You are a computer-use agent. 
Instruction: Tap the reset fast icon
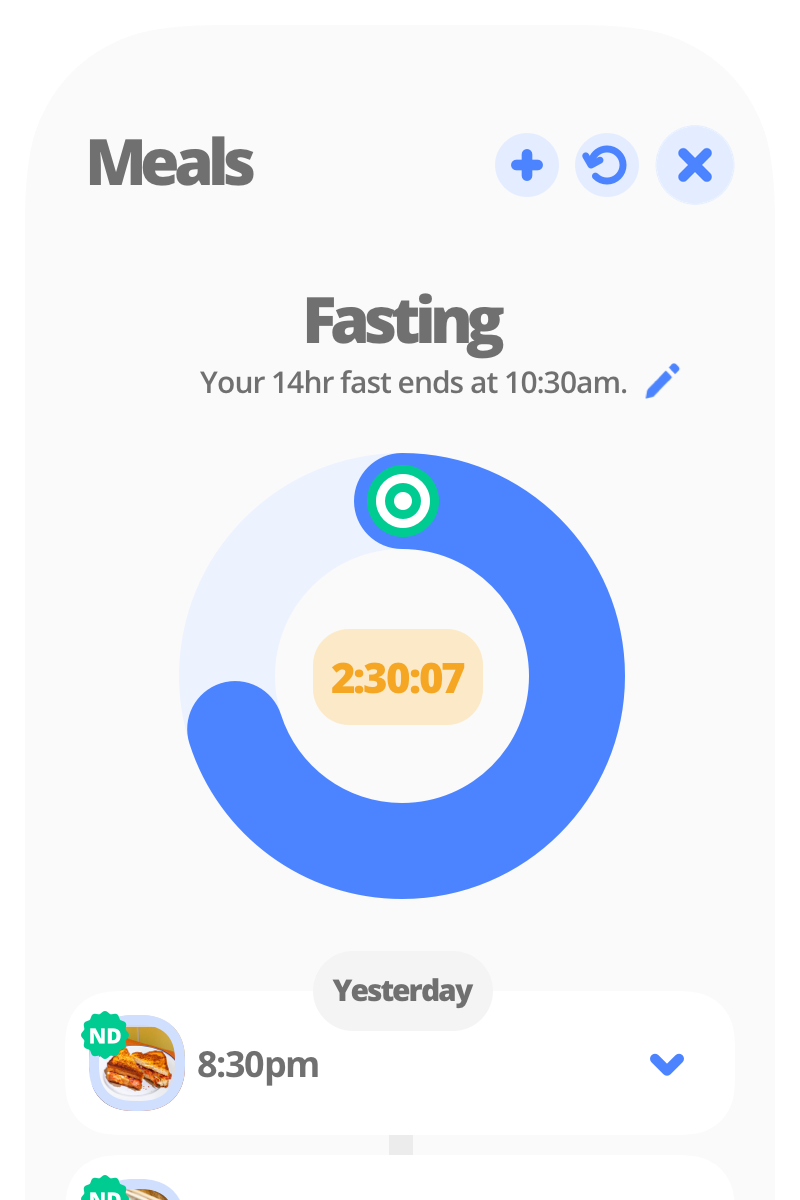606,165
